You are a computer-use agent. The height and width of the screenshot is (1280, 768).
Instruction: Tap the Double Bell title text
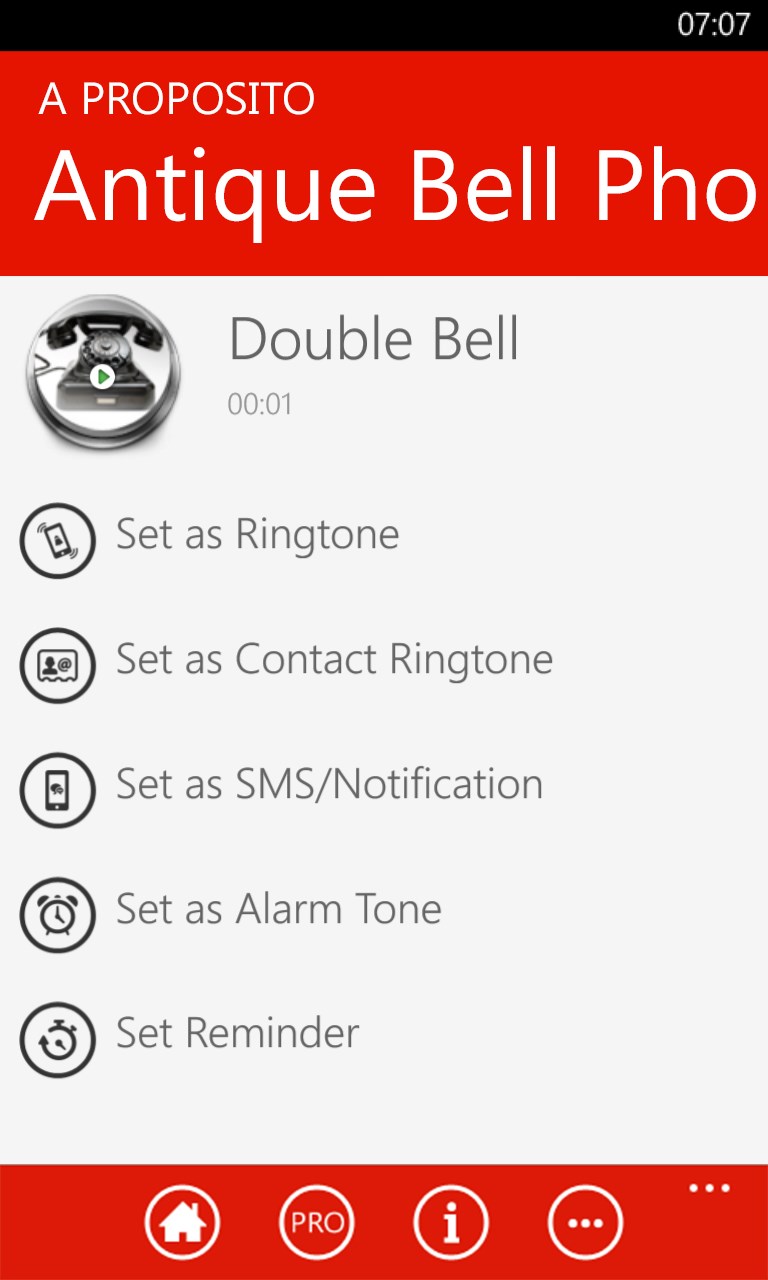coord(374,339)
